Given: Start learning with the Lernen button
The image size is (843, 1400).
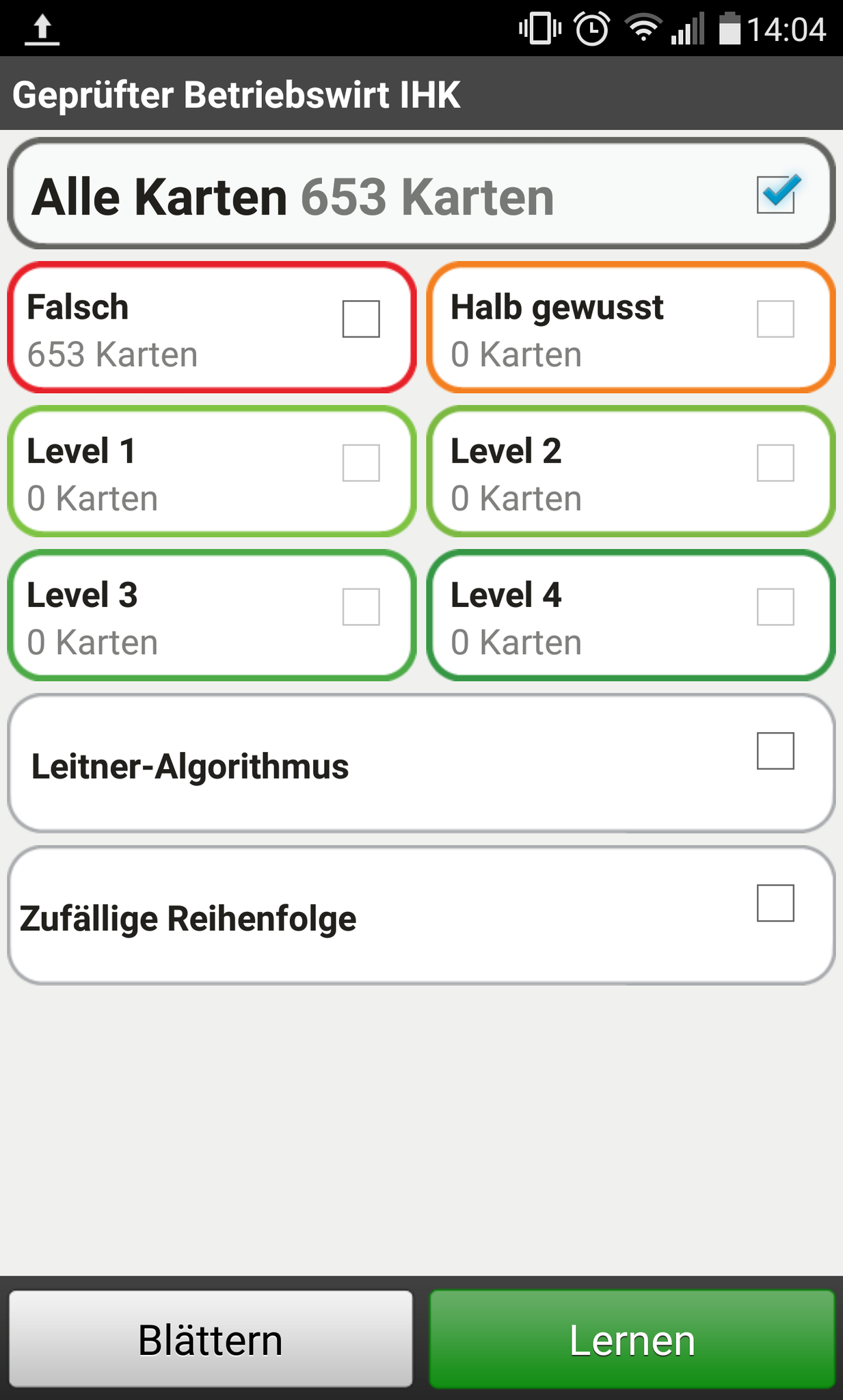Looking at the screenshot, I should [x=632, y=1338].
